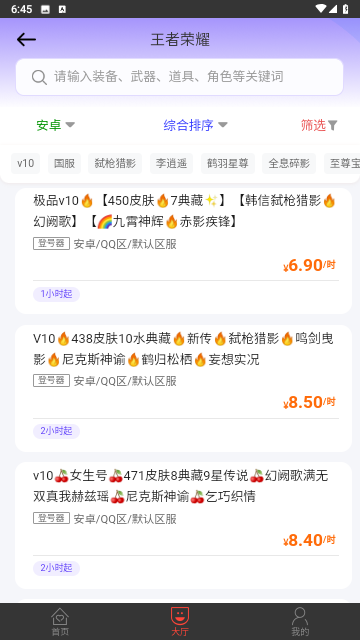Tap the keyword search field
This screenshot has width=360, height=640.
179,77
